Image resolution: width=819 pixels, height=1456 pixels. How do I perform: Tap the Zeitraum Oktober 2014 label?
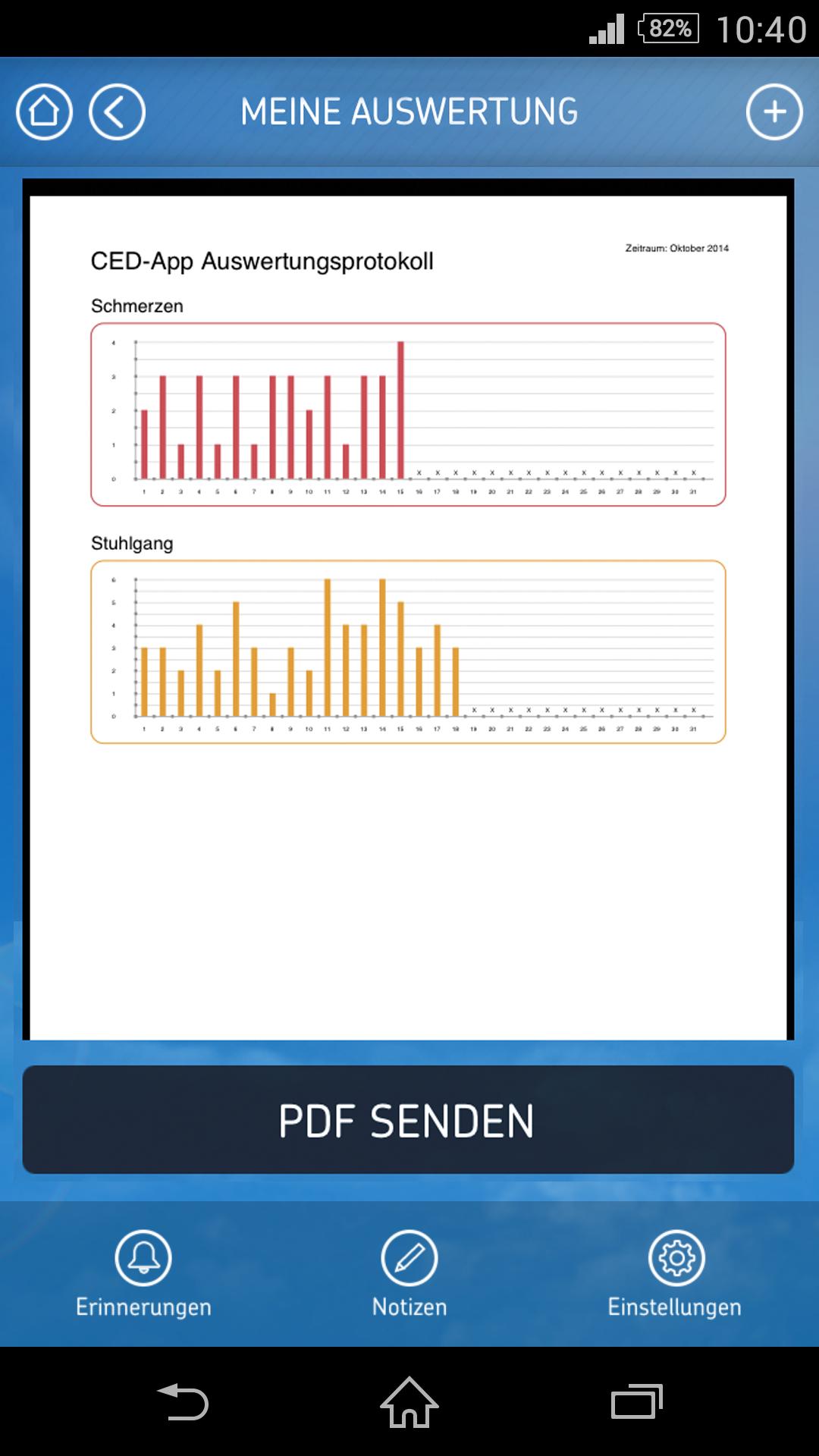[677, 247]
